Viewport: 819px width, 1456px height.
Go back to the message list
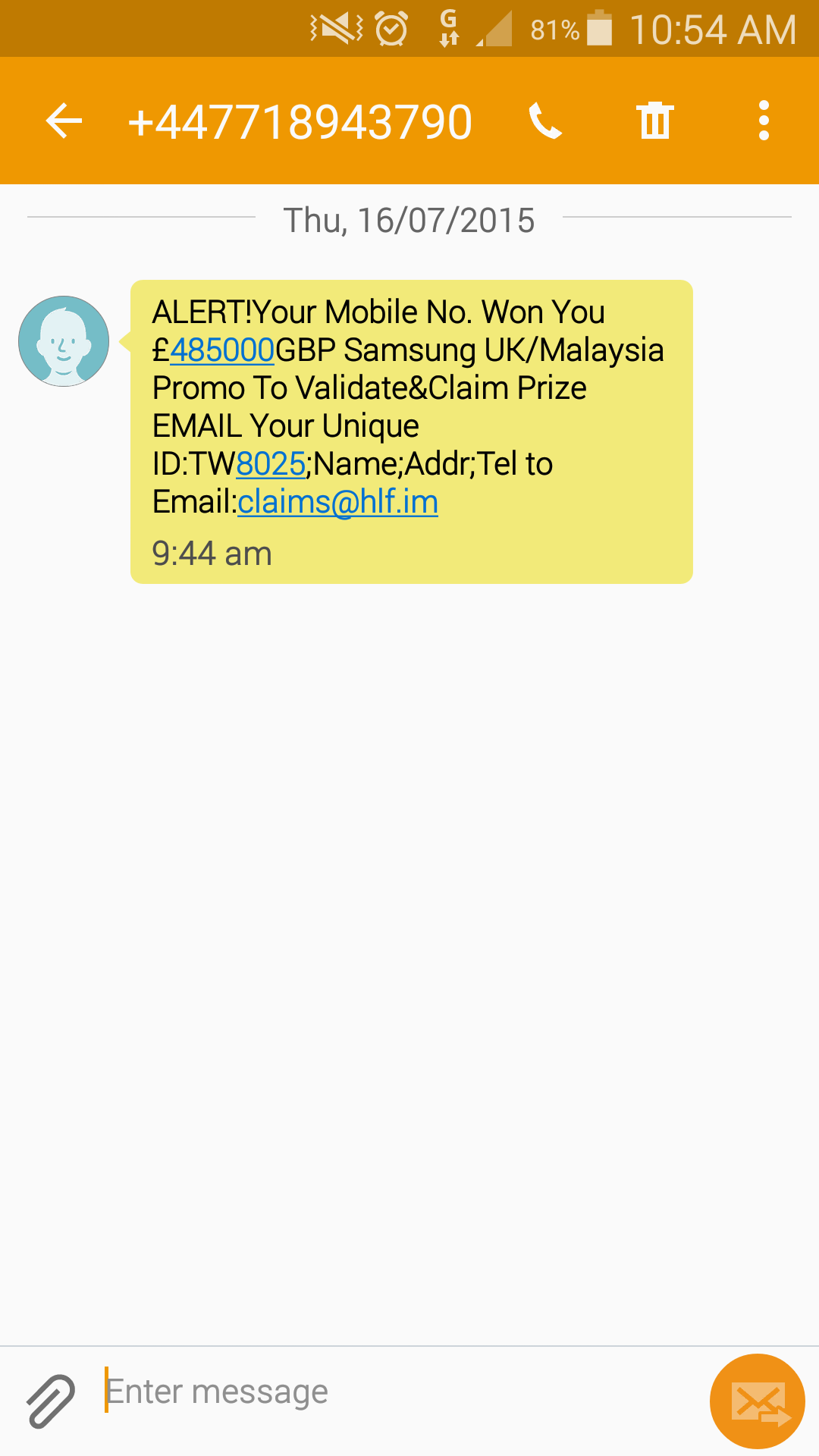(64, 121)
